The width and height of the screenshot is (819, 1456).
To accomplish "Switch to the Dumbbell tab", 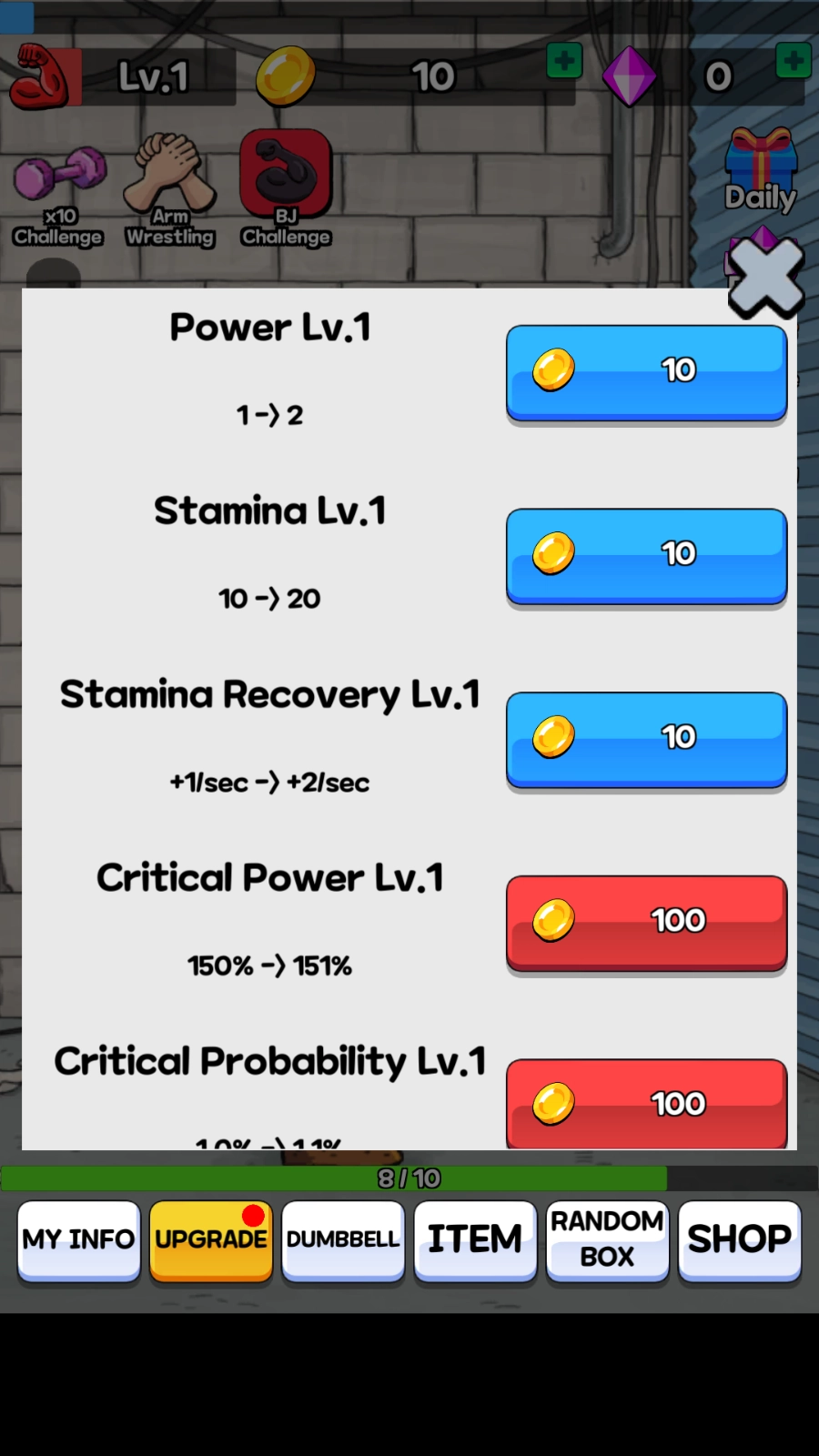I will click(343, 1239).
